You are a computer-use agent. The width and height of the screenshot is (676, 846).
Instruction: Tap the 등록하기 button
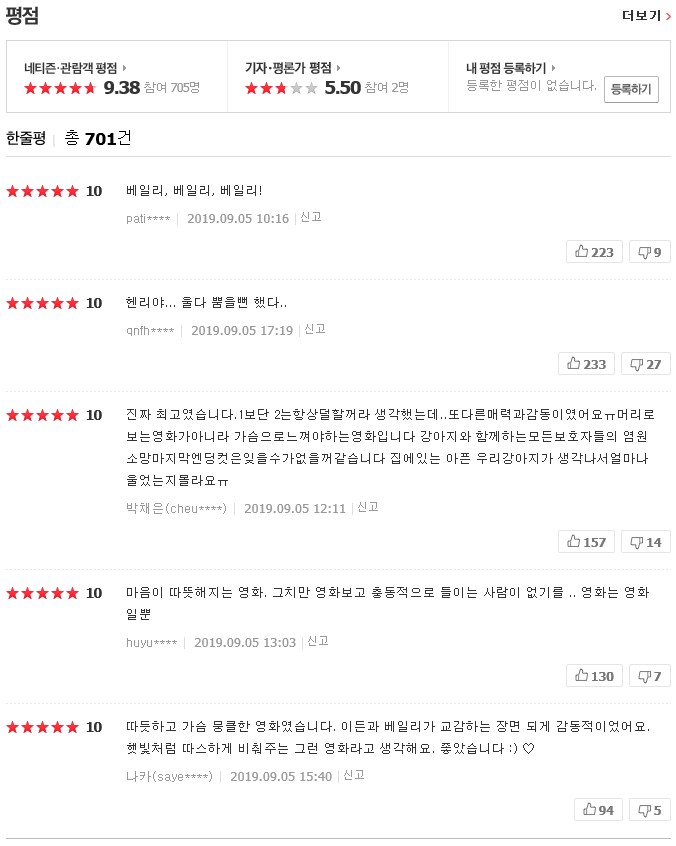(630, 89)
